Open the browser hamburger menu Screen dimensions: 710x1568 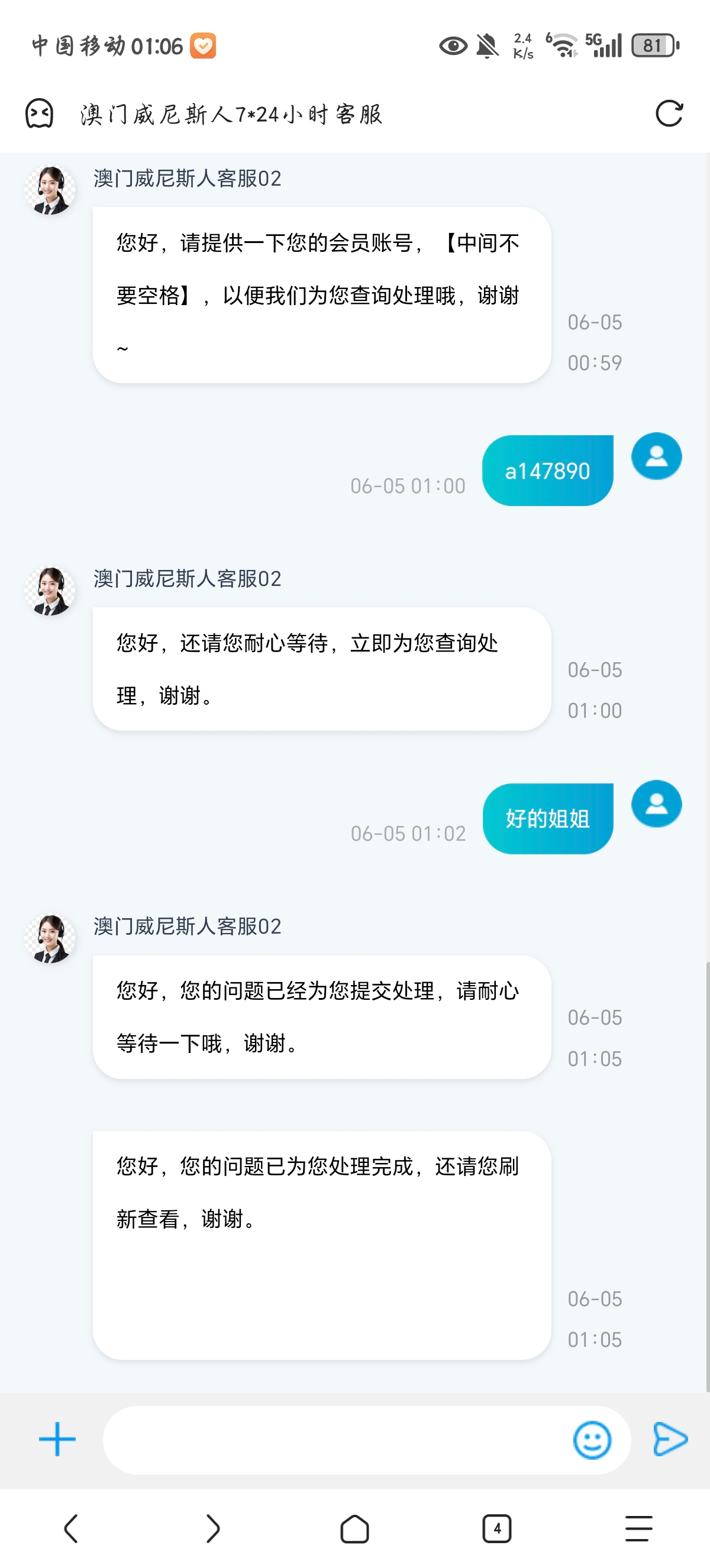coord(638,1528)
